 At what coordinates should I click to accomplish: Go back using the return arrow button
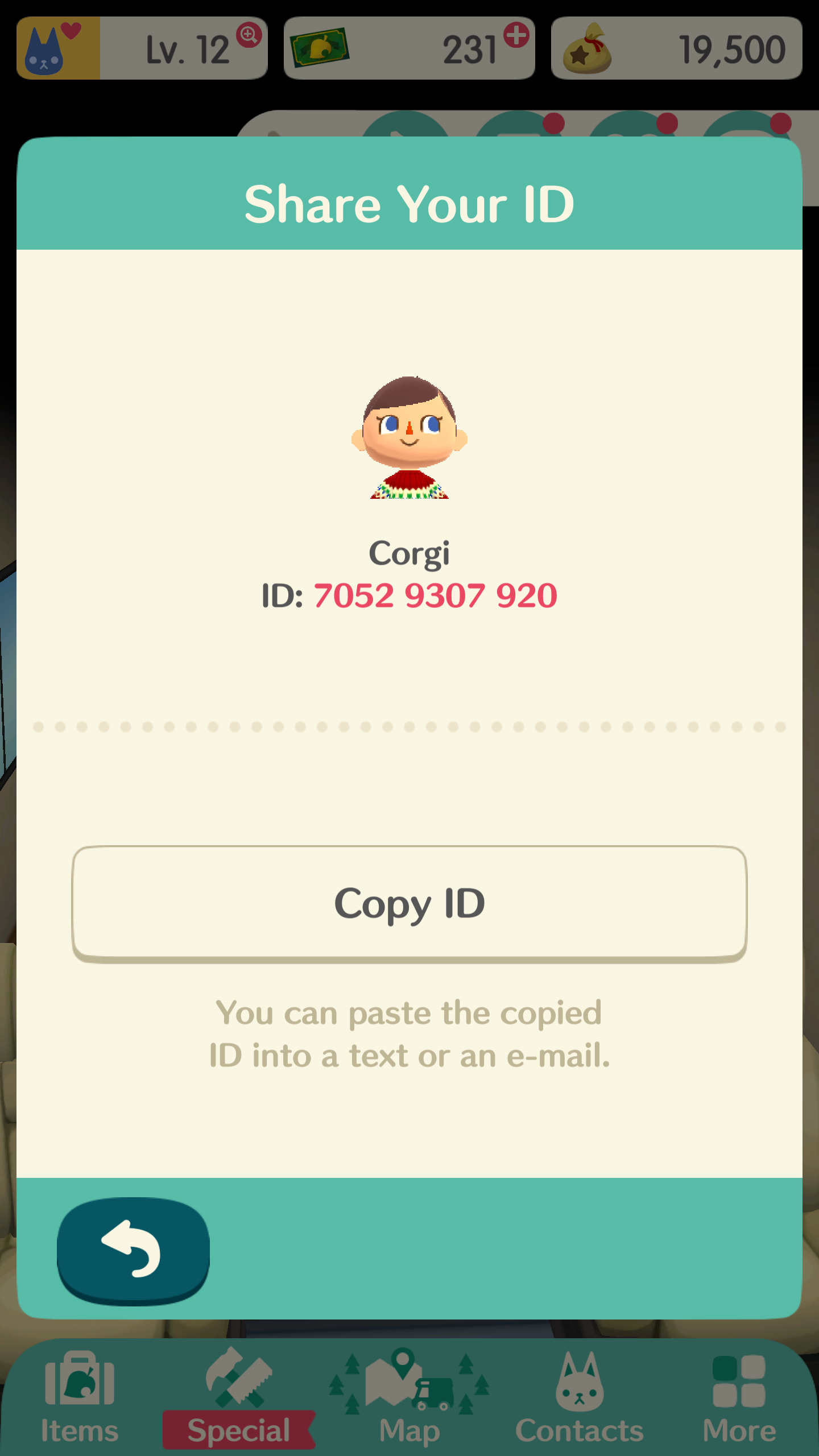click(x=133, y=1251)
